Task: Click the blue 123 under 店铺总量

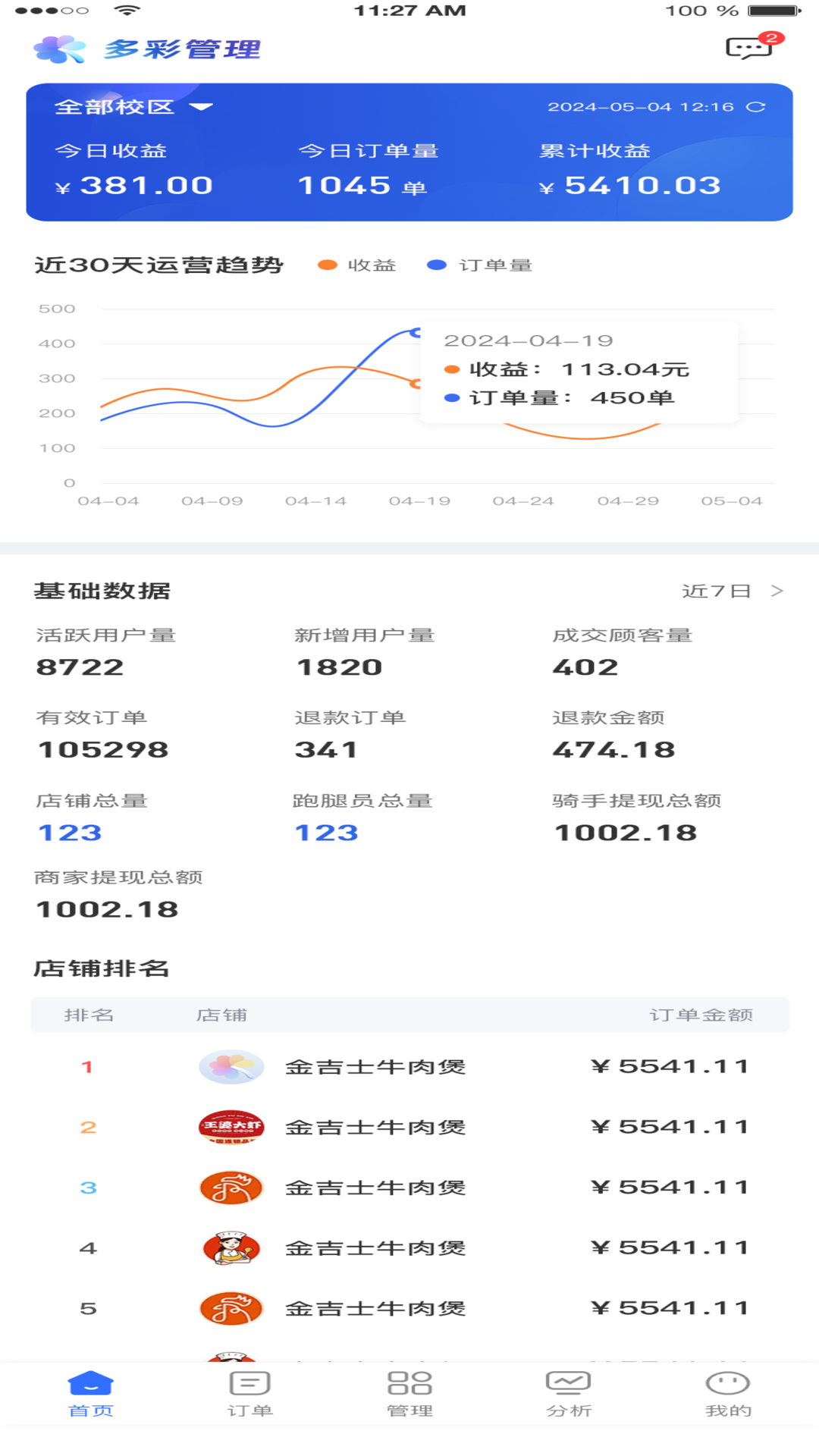Action: click(x=68, y=832)
